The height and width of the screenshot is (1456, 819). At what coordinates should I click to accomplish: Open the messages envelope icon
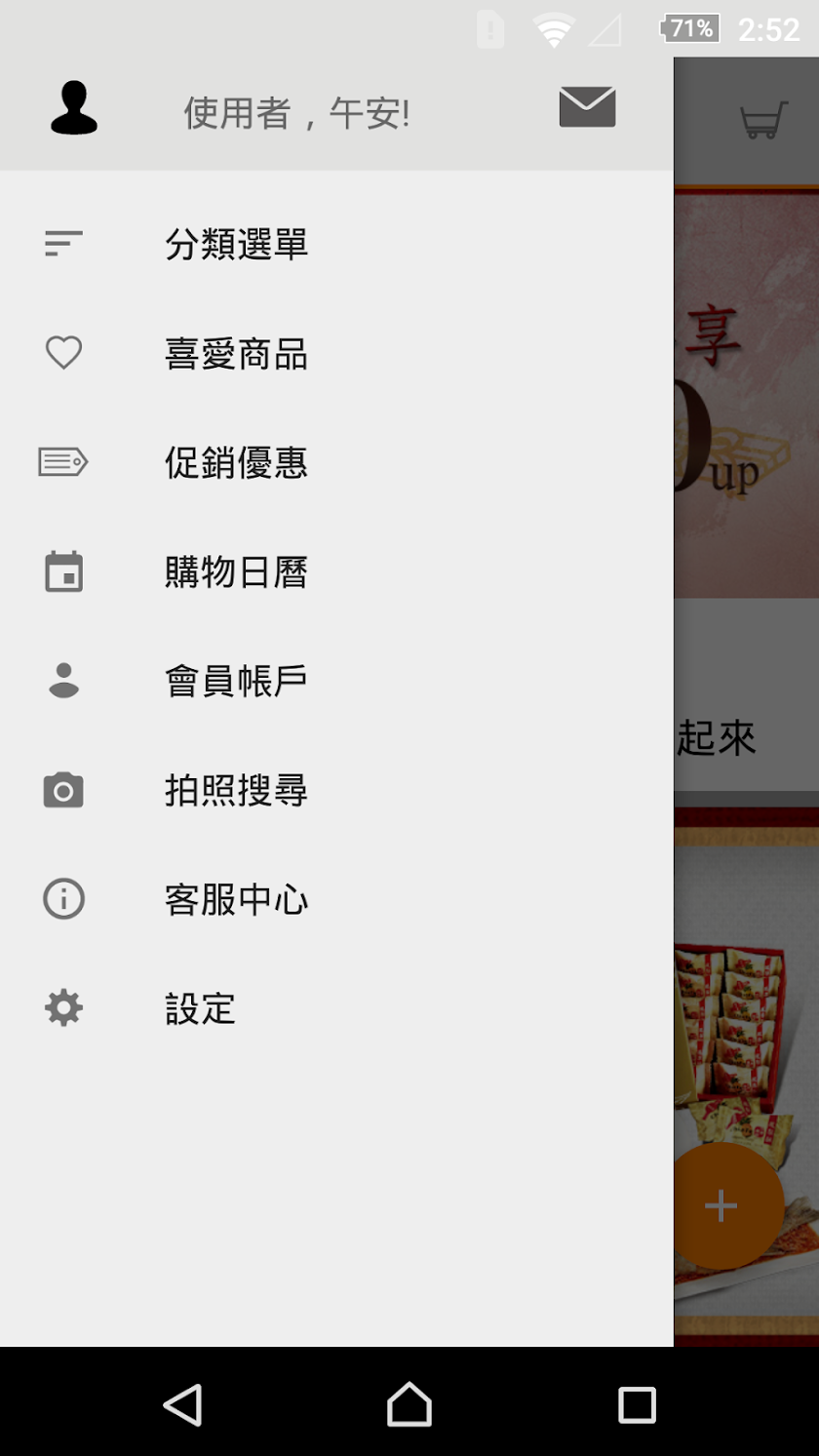tap(587, 107)
